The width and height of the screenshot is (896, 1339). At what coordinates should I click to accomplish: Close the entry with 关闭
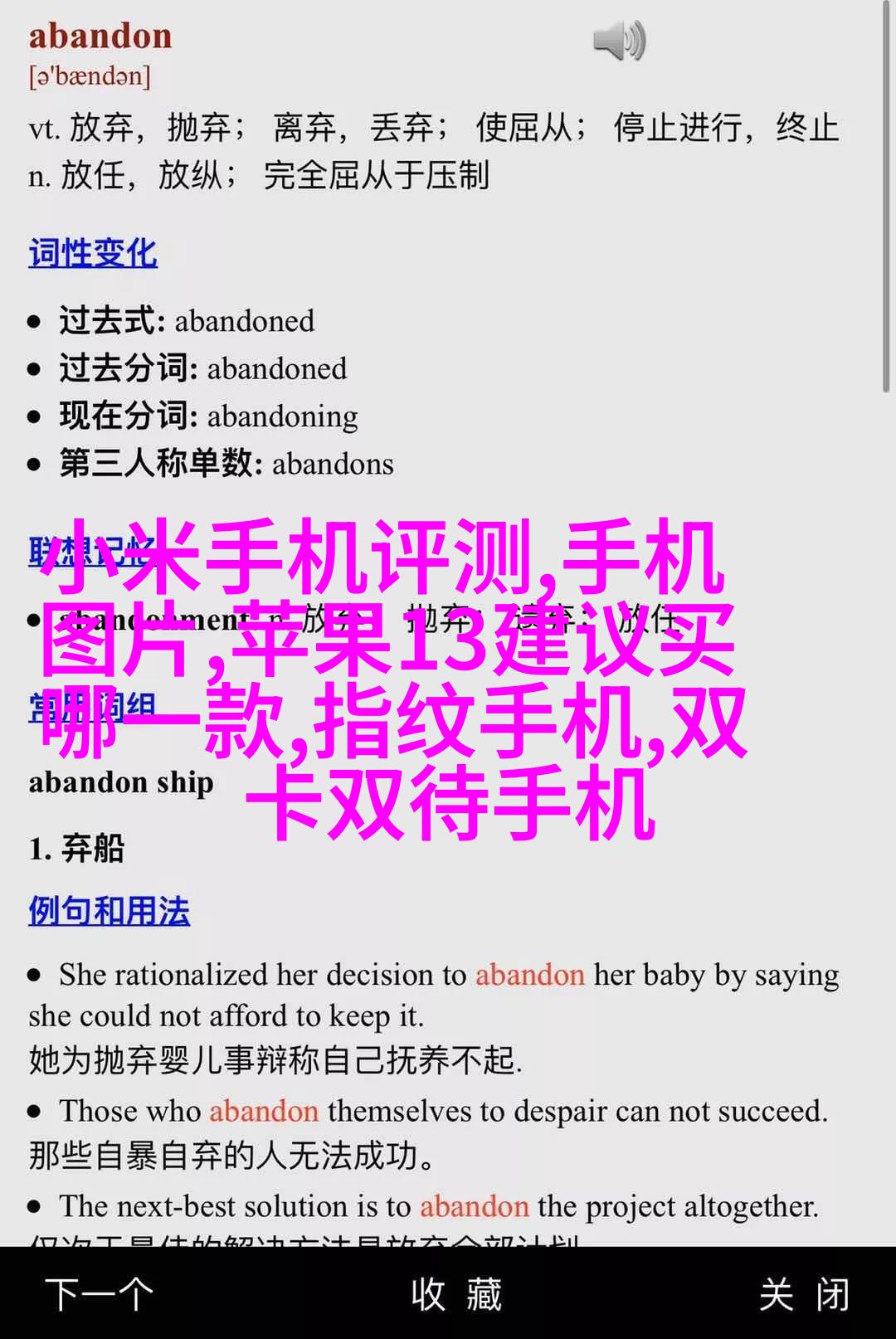coord(804,1294)
